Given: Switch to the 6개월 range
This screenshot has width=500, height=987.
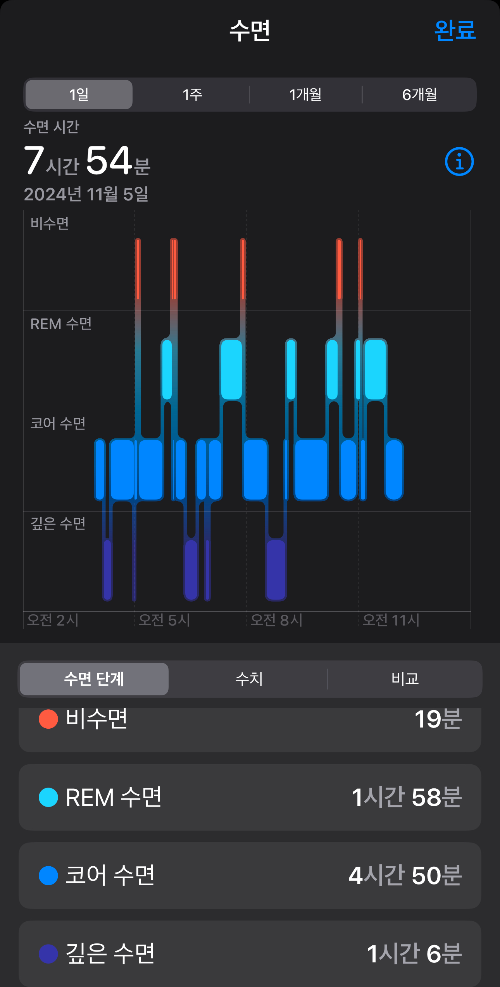Looking at the screenshot, I should tap(419, 95).
